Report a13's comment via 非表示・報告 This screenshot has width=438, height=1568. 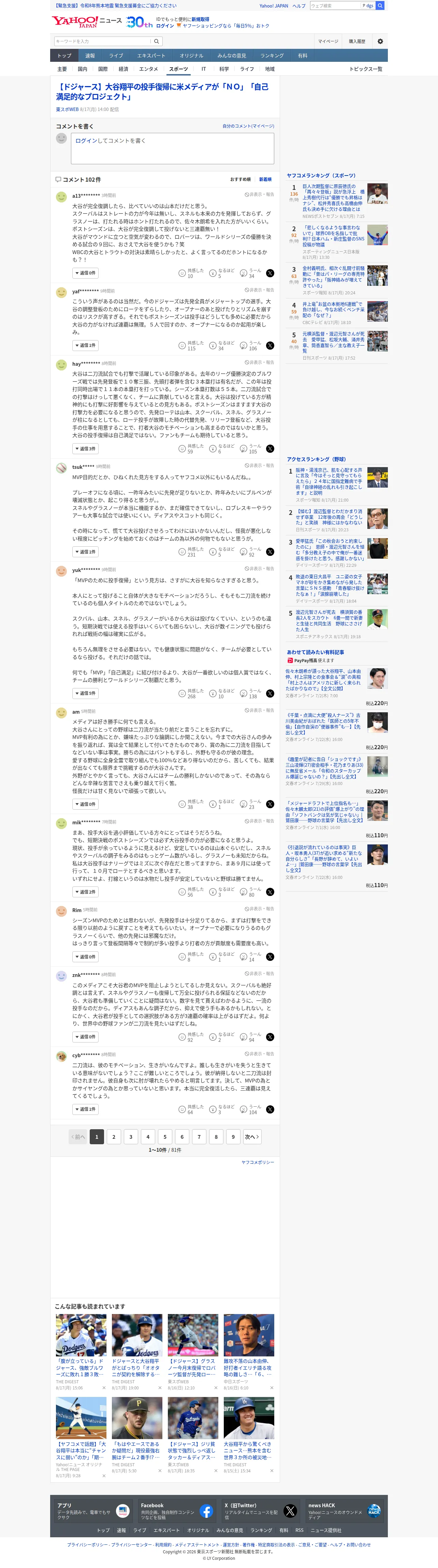(259, 195)
